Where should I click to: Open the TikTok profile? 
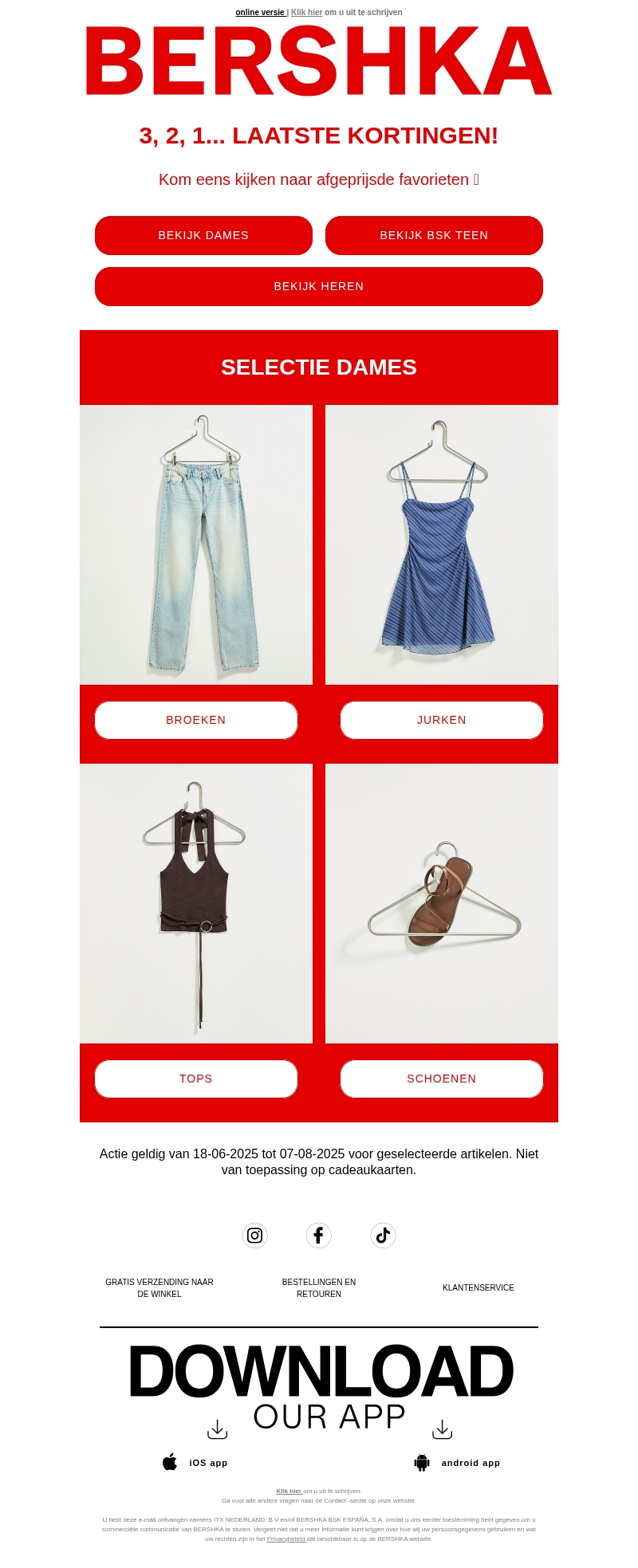click(x=383, y=1235)
